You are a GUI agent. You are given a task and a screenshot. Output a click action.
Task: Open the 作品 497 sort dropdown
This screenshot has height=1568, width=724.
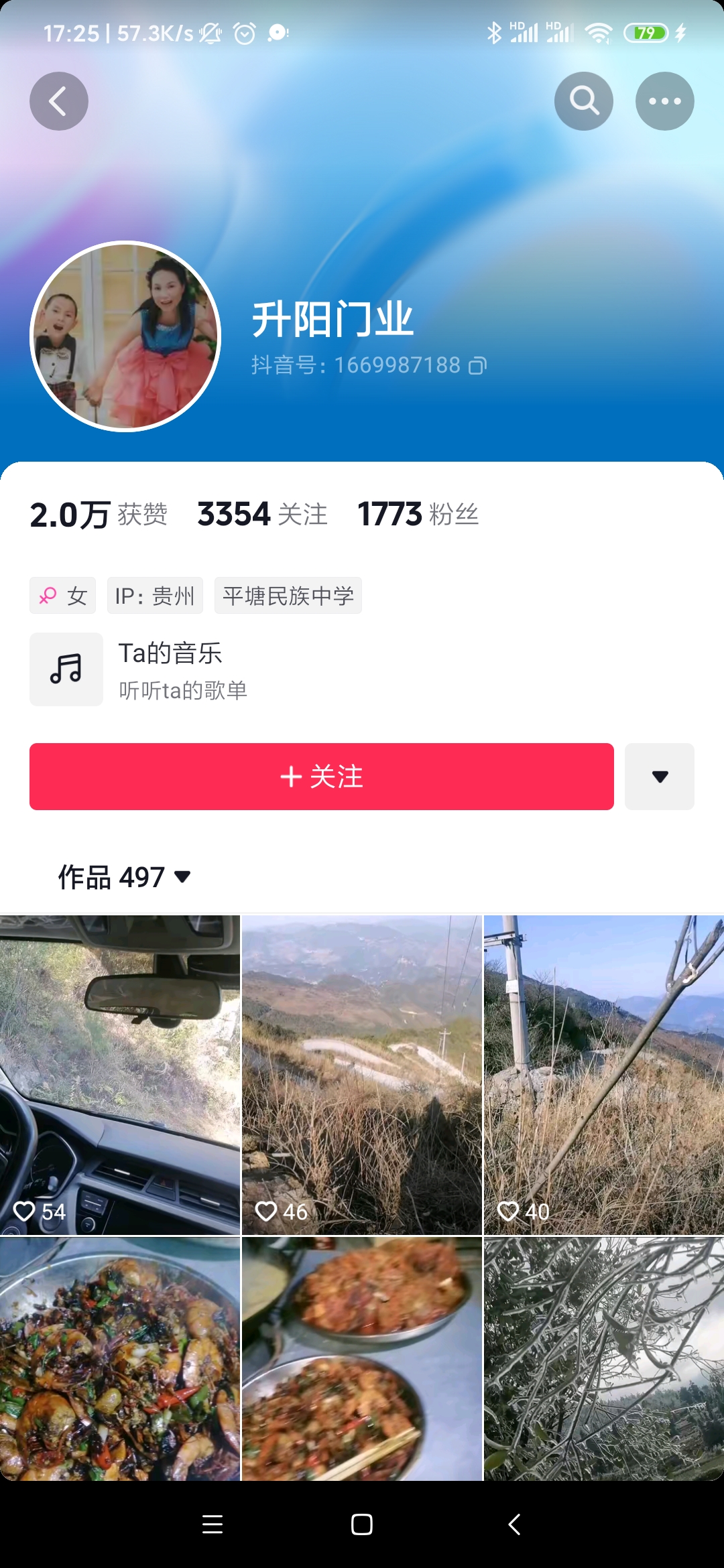point(125,876)
